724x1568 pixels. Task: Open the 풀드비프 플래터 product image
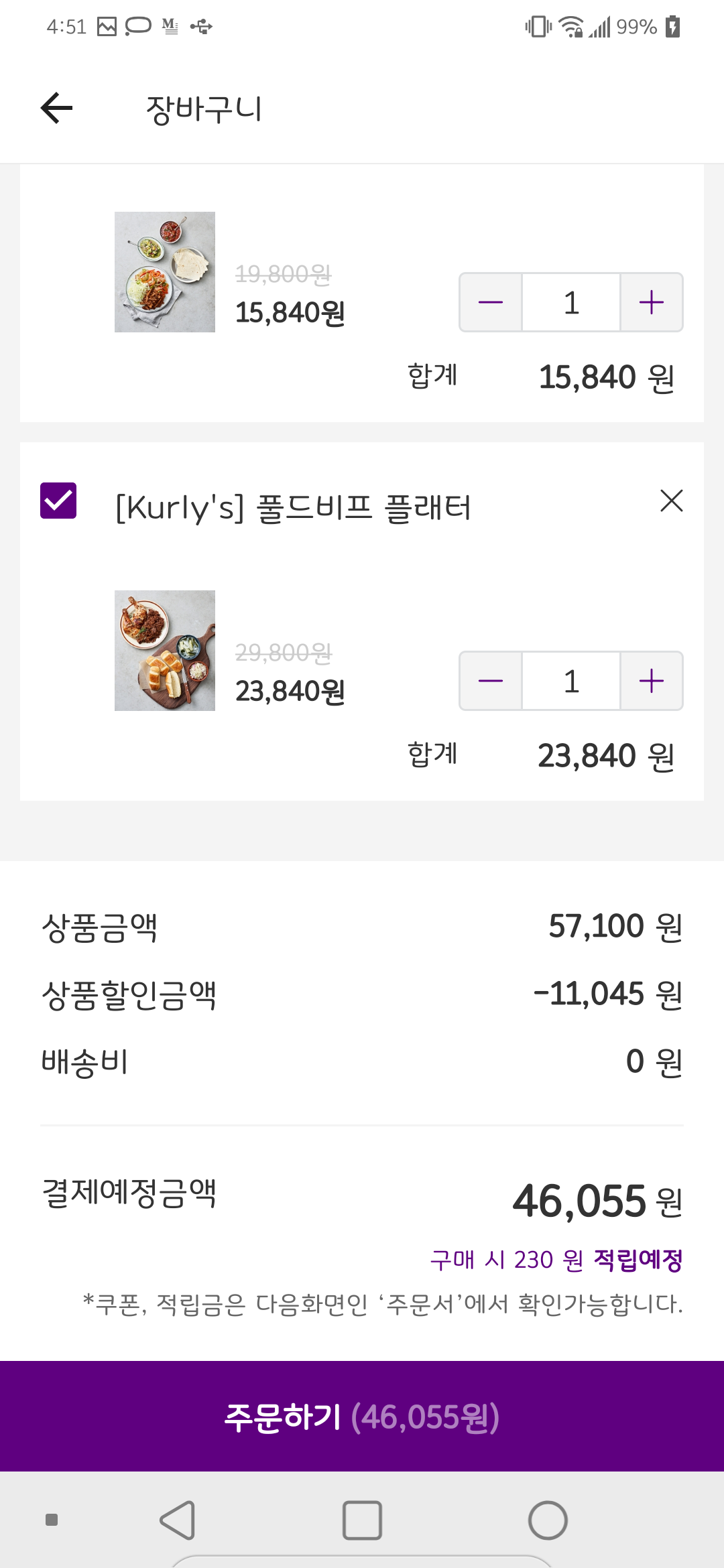pos(165,650)
